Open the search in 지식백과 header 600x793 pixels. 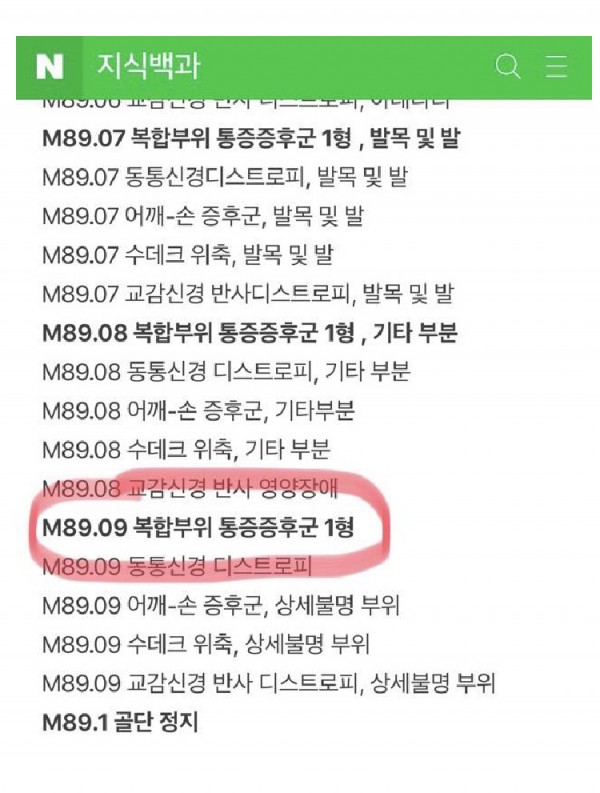pyautogui.click(x=508, y=67)
